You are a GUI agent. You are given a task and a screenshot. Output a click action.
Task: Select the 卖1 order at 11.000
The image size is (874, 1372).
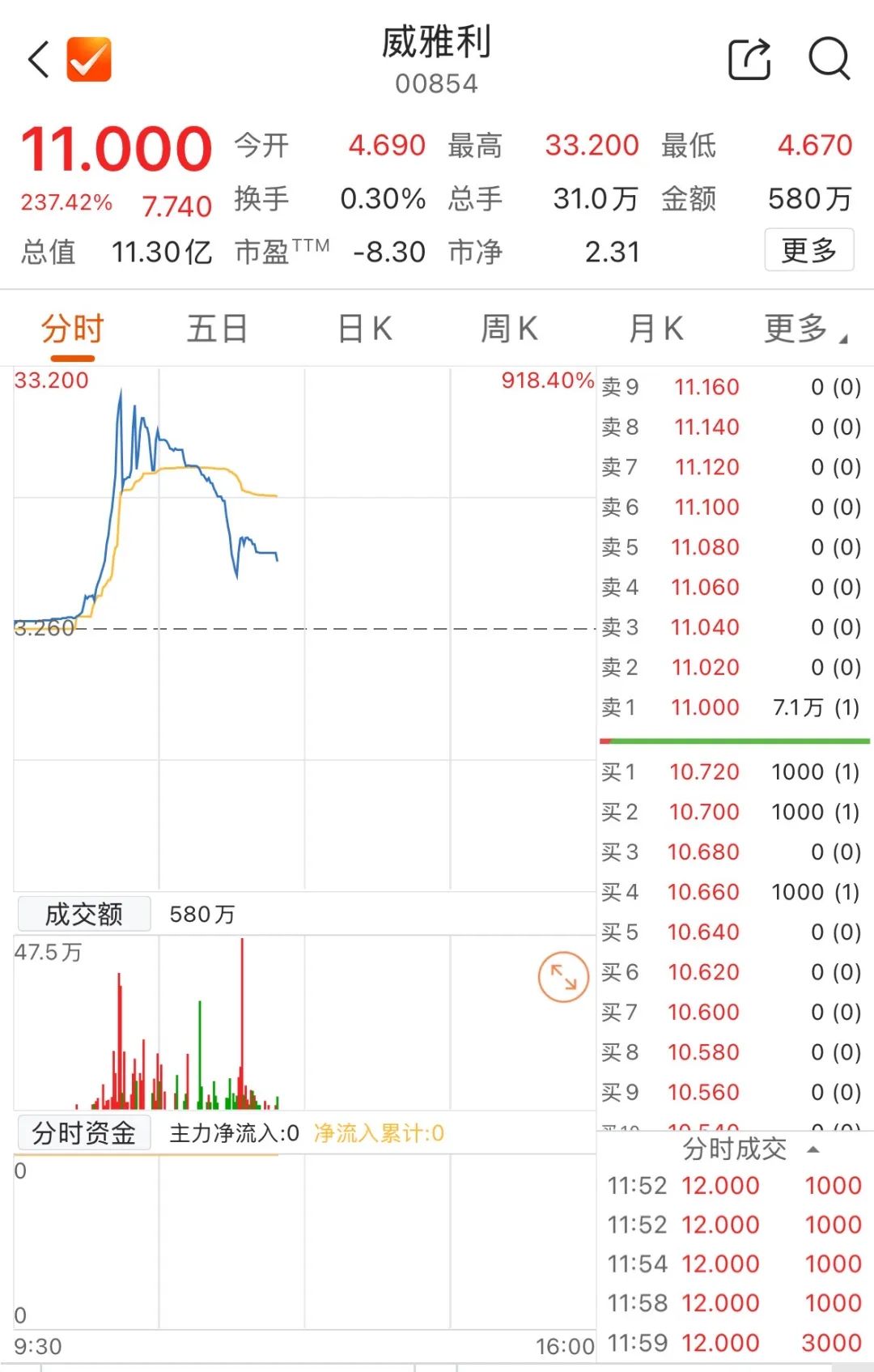pyautogui.click(x=732, y=707)
